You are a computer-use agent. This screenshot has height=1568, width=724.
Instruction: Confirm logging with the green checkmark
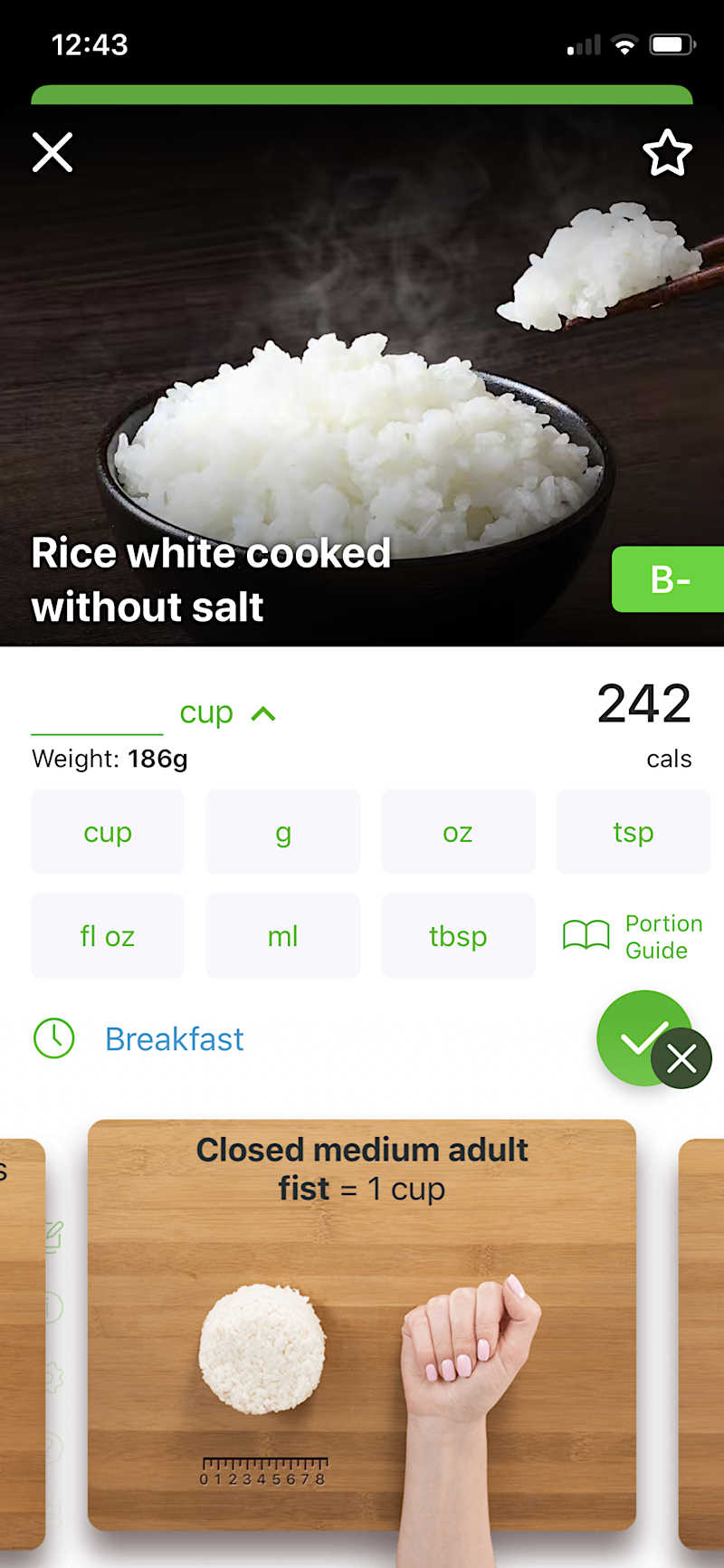click(635, 1036)
